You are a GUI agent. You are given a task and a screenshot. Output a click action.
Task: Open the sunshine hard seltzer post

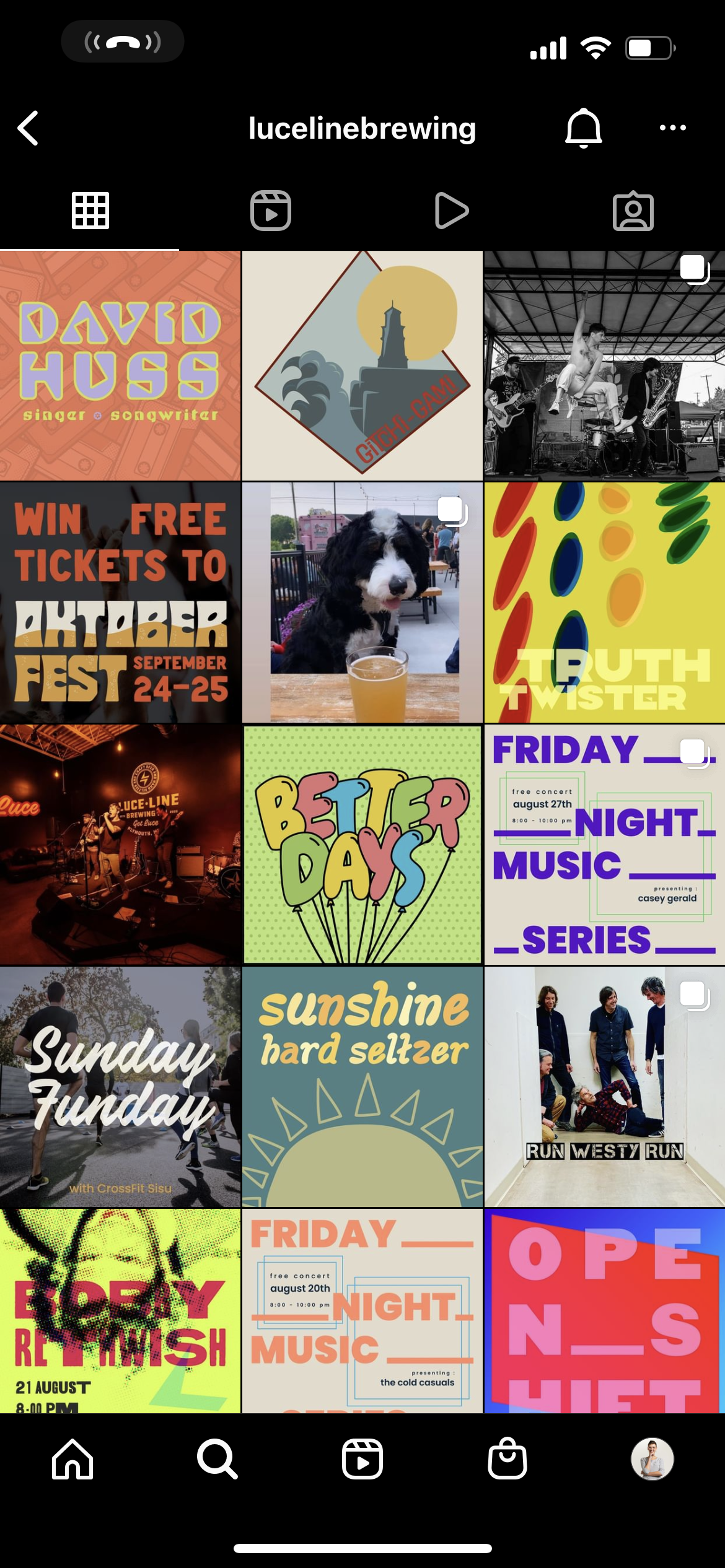[x=362, y=1087]
